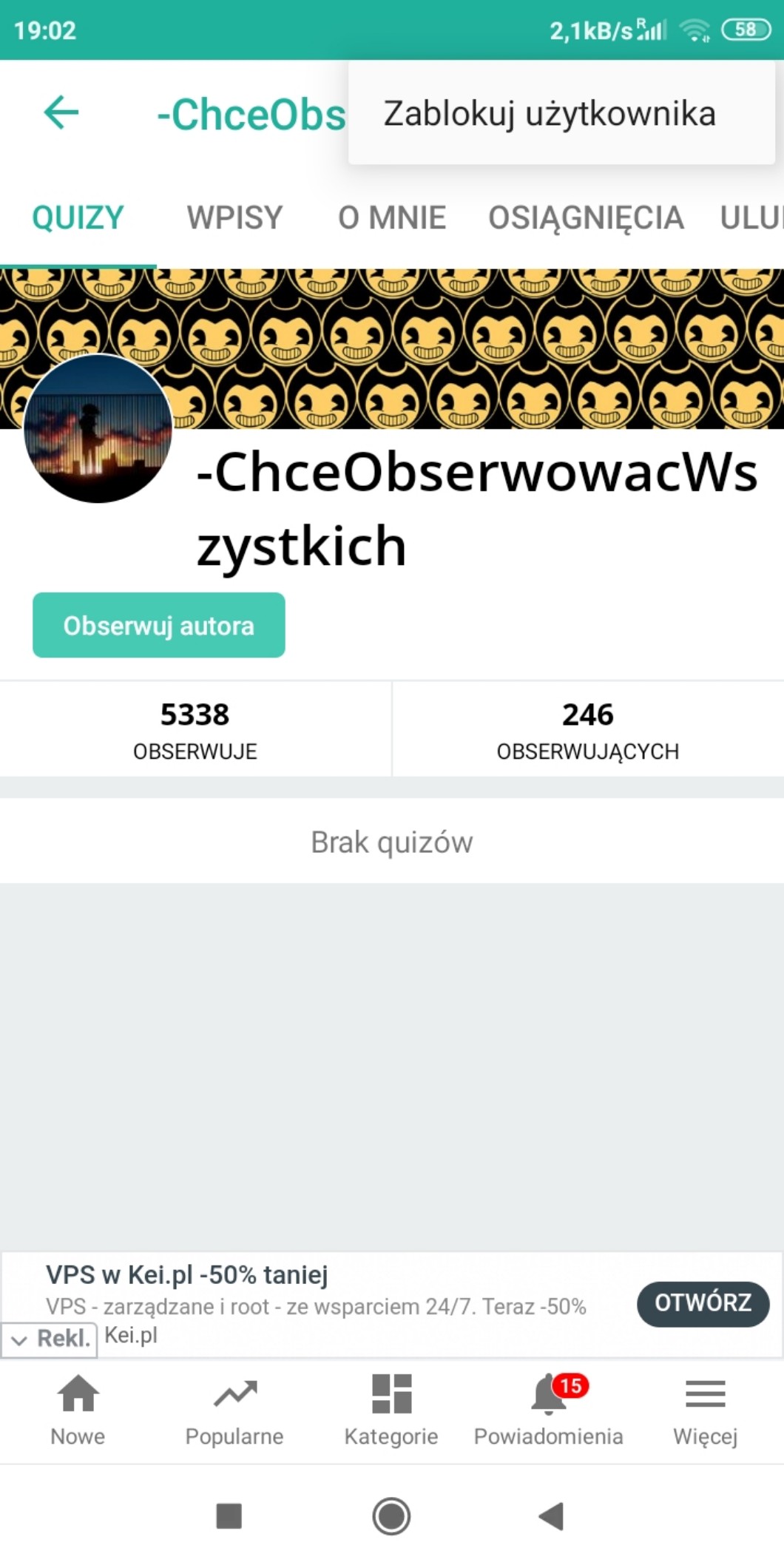
Task: Go back using the arrow icon
Action: 61,113
